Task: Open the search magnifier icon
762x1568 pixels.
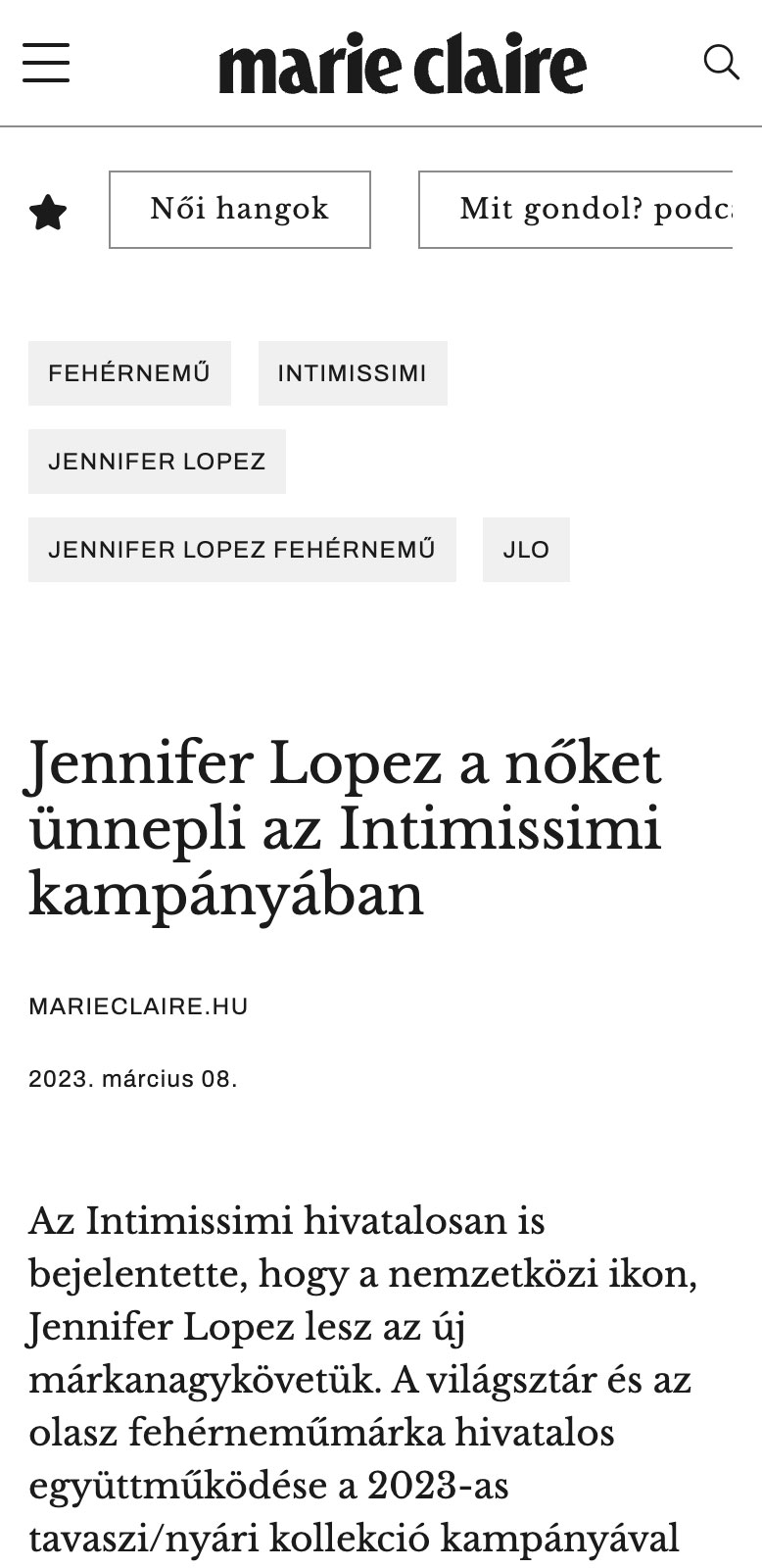Action: click(x=721, y=63)
